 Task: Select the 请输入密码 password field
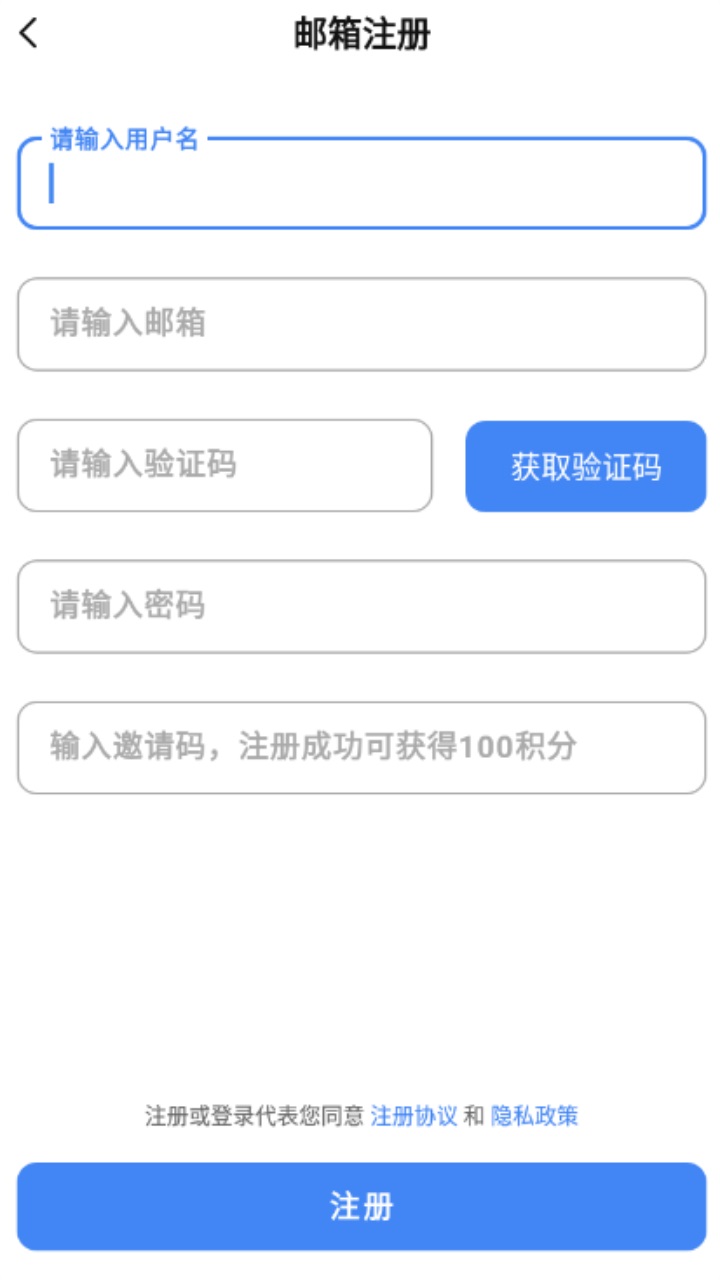360,607
